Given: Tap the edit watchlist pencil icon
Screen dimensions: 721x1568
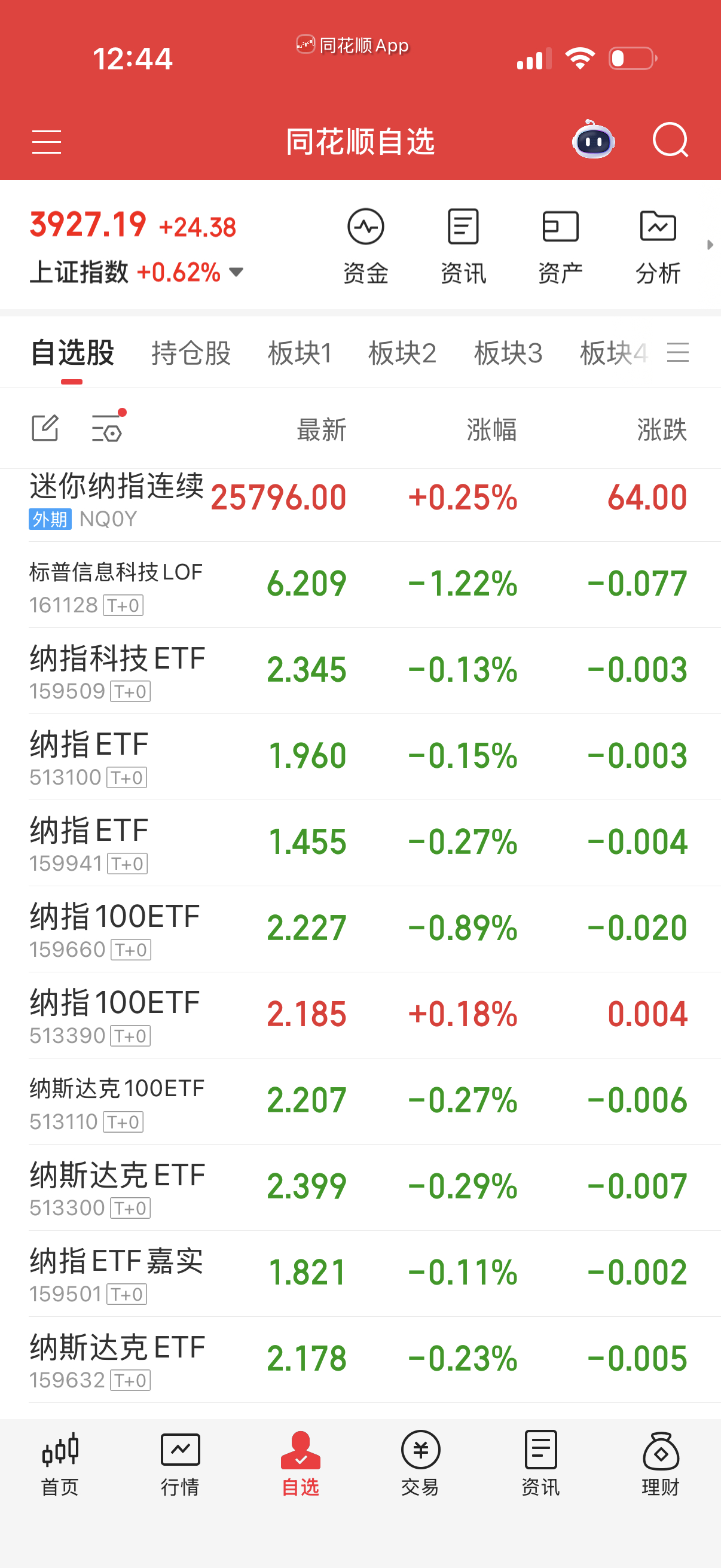Looking at the screenshot, I should click(x=45, y=428).
